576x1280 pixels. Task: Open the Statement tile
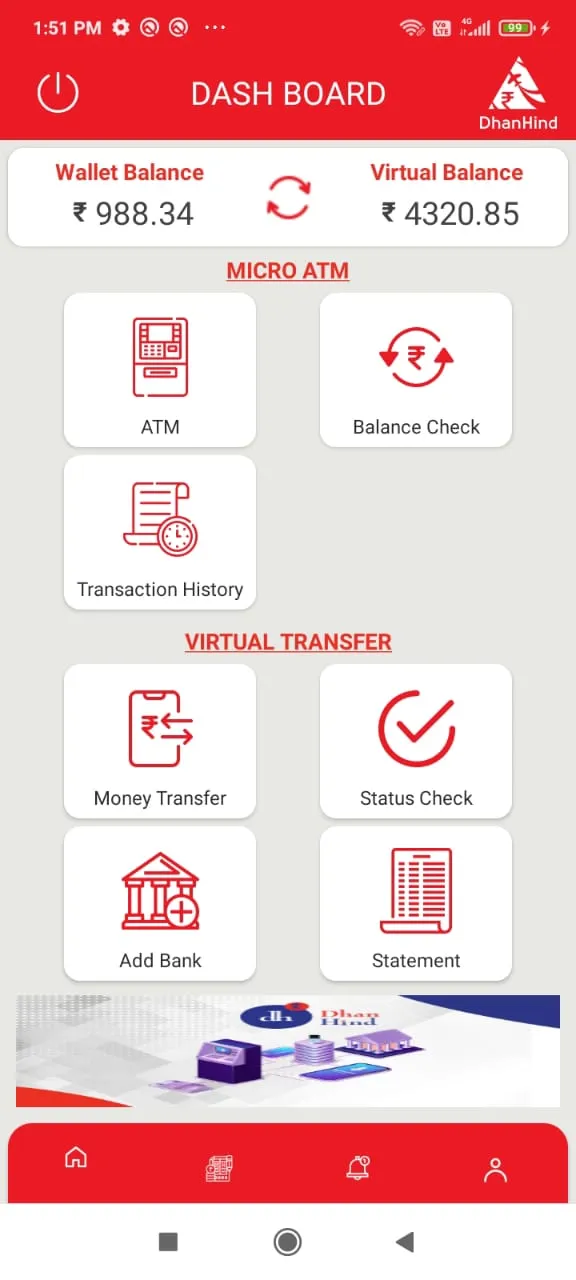416,903
